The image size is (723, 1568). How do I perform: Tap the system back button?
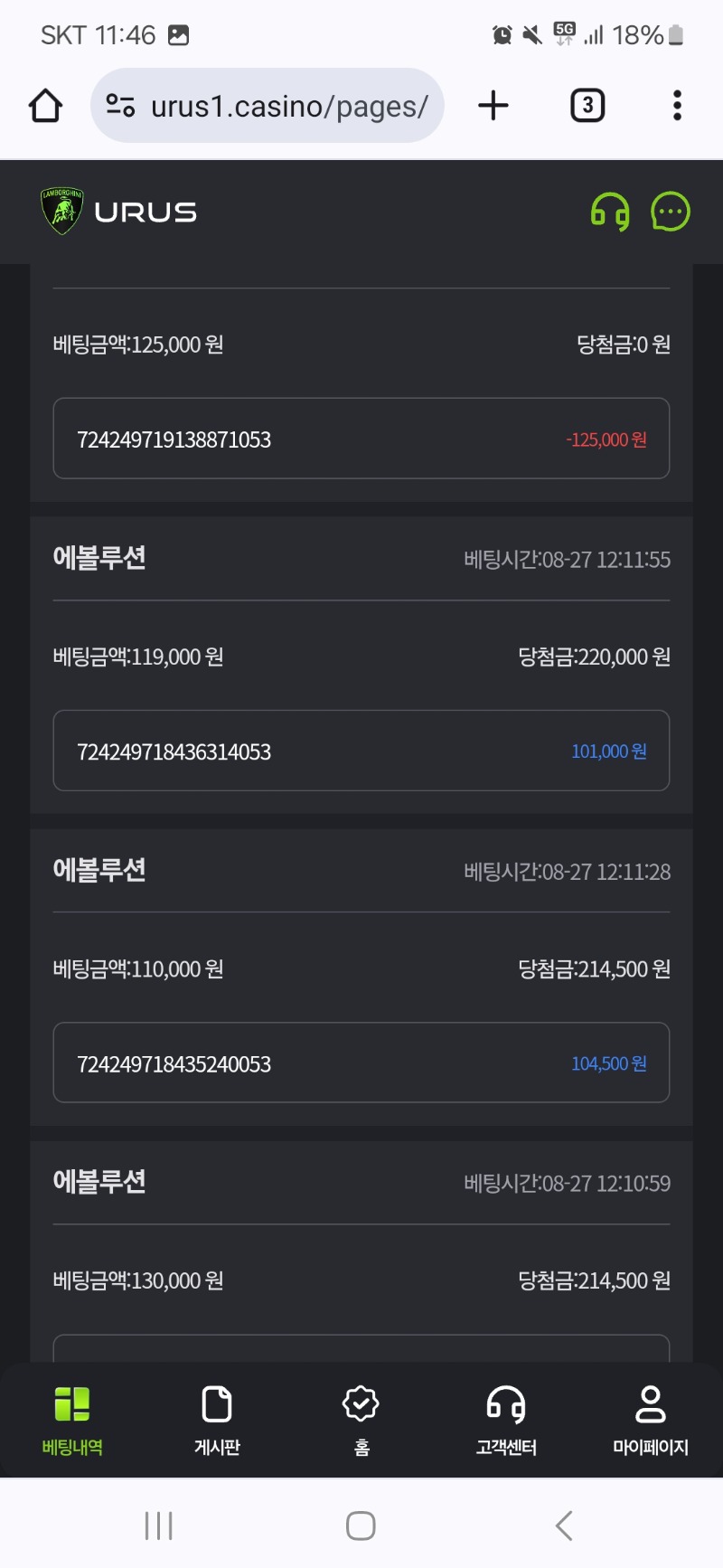[x=564, y=1525]
